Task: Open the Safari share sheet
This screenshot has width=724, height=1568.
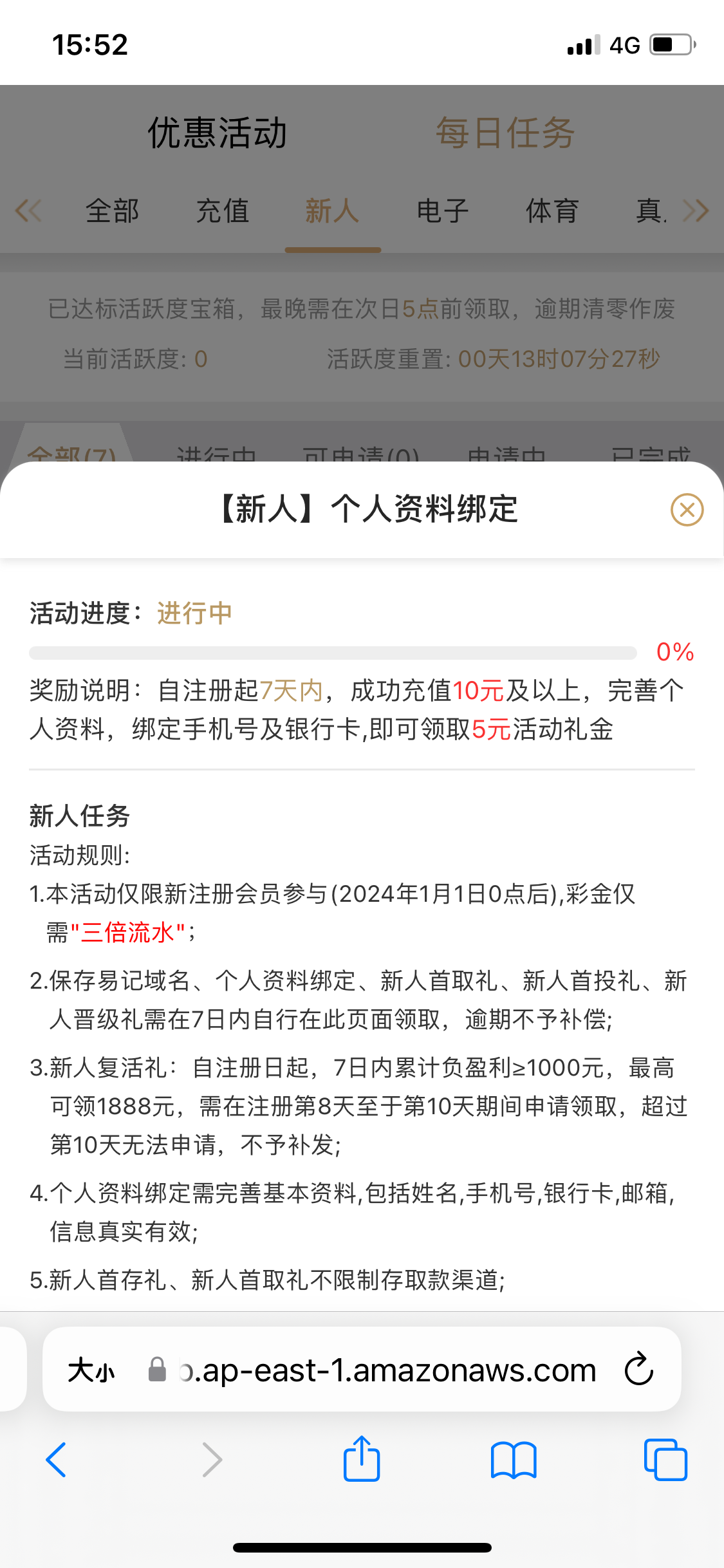Action: point(362,1458)
